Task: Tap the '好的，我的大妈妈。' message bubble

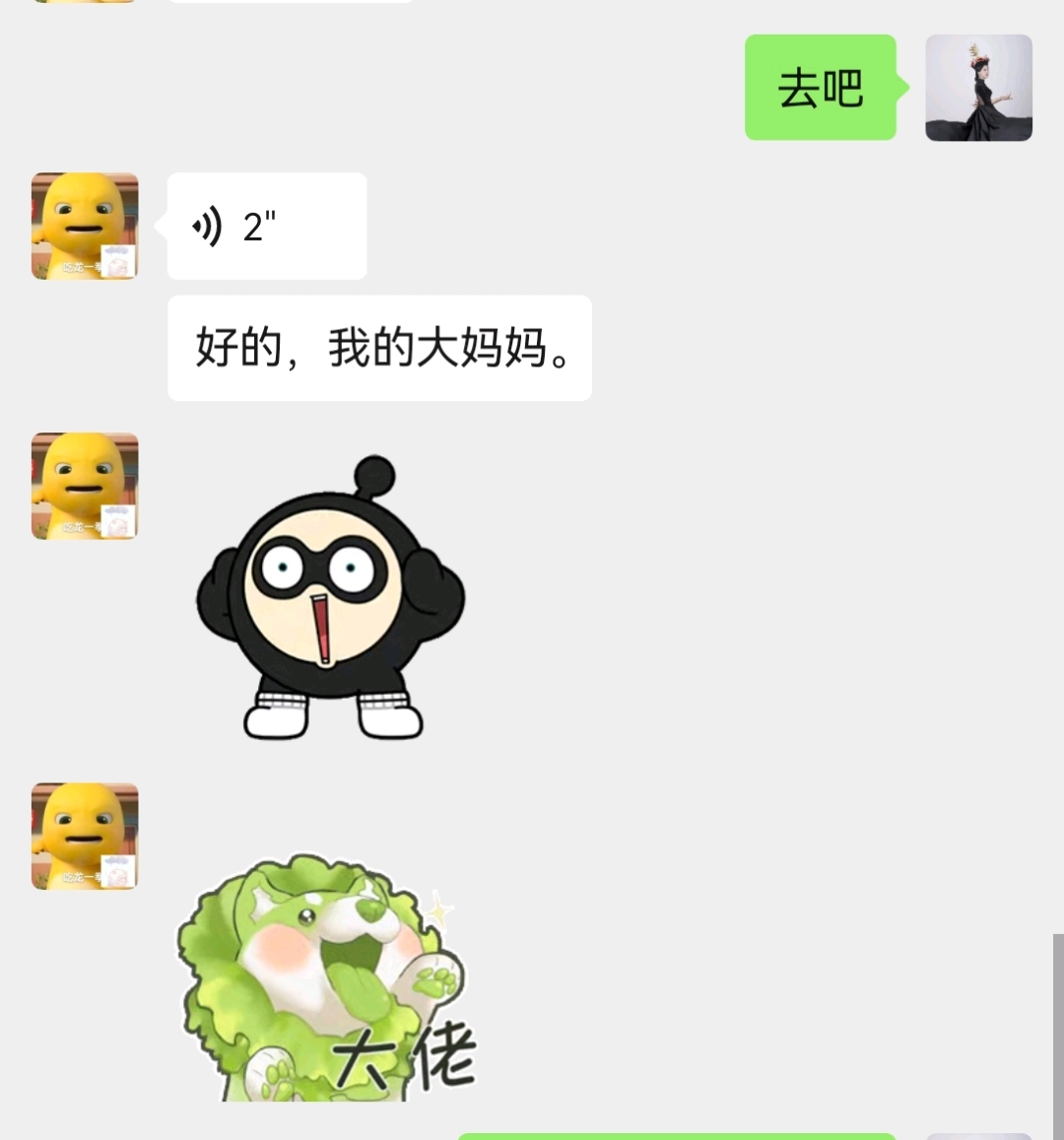Action: tap(379, 348)
